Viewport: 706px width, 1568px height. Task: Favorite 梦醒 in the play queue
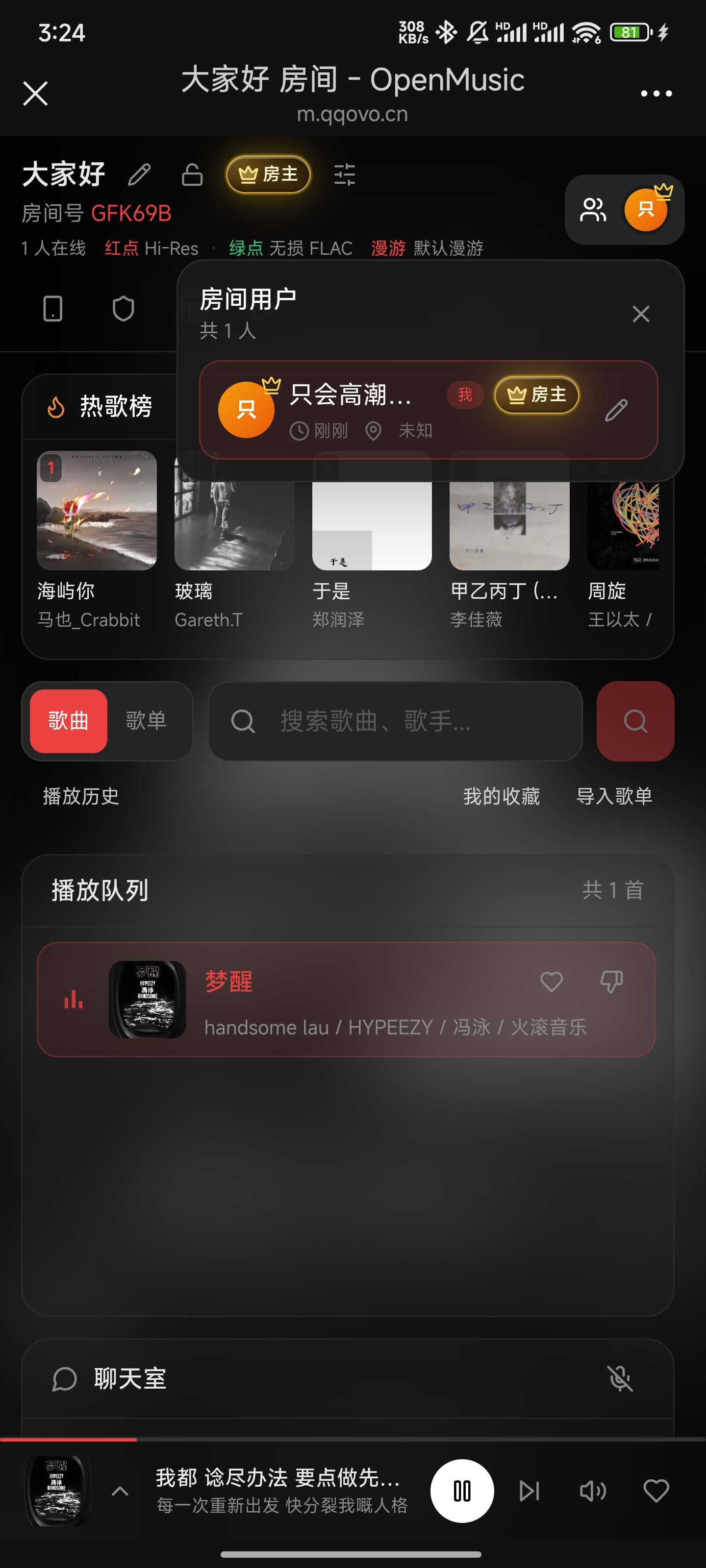coord(551,981)
